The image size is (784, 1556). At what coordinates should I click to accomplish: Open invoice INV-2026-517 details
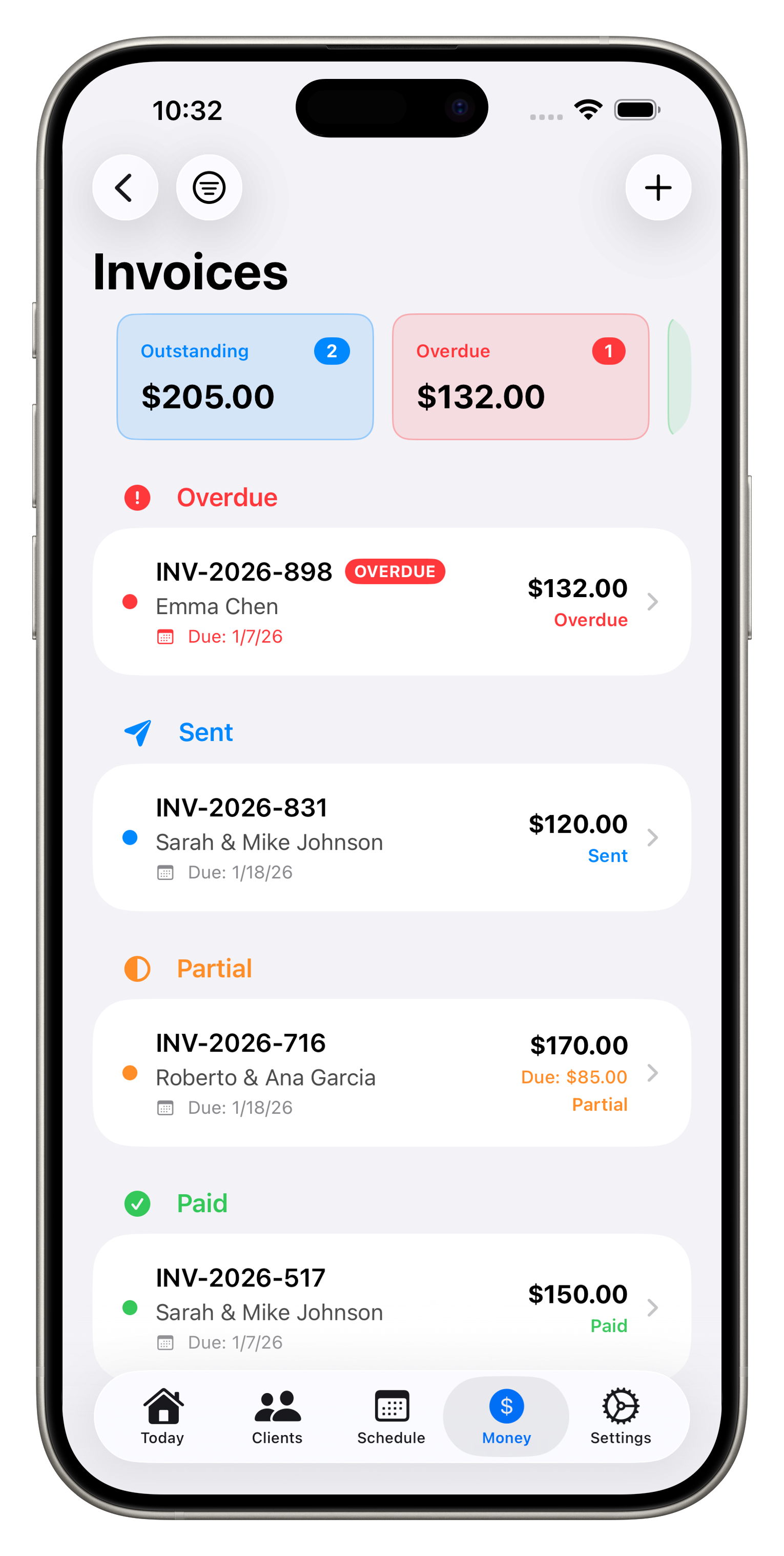tap(391, 1308)
